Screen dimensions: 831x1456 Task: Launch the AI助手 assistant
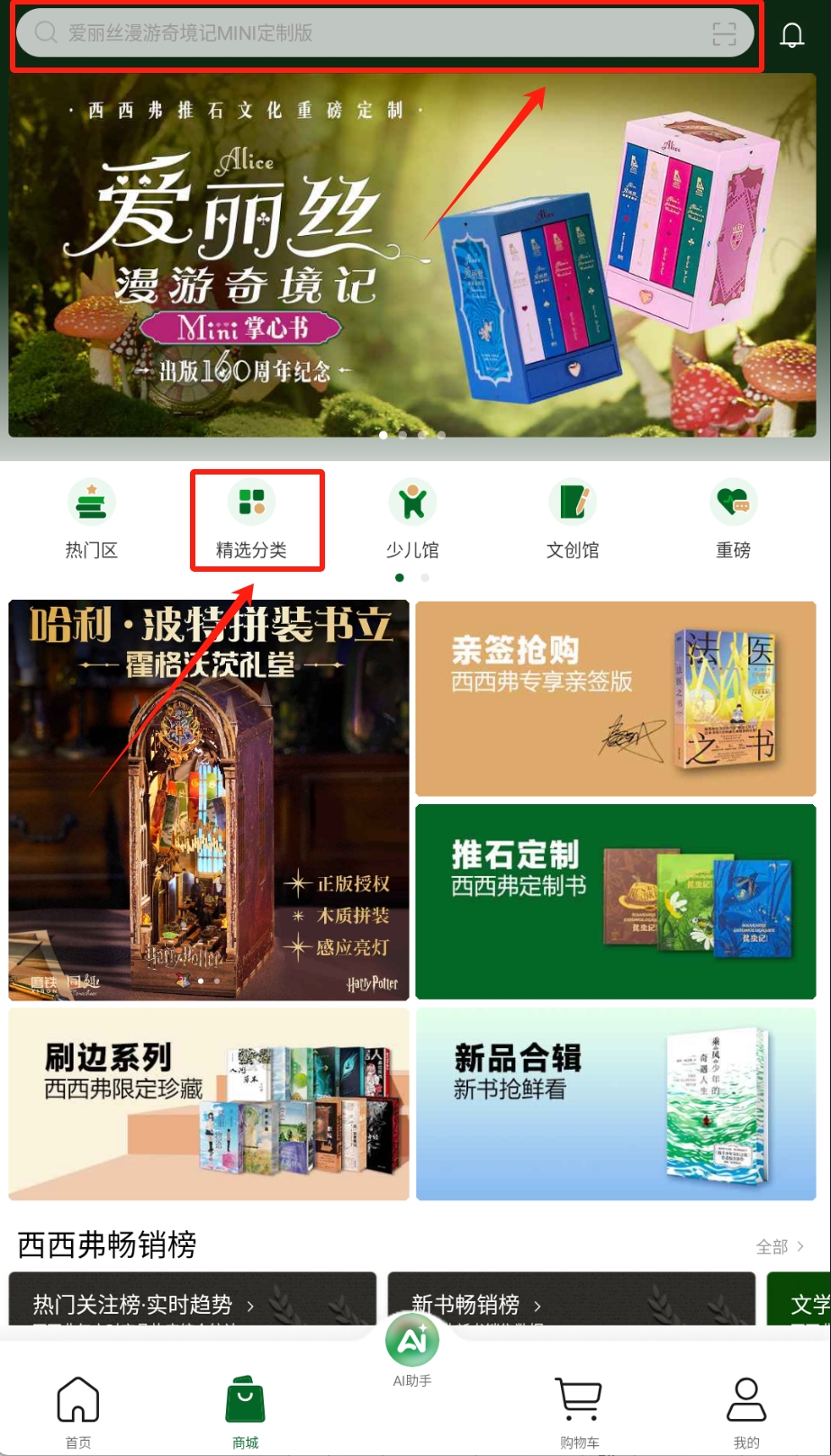412,1343
